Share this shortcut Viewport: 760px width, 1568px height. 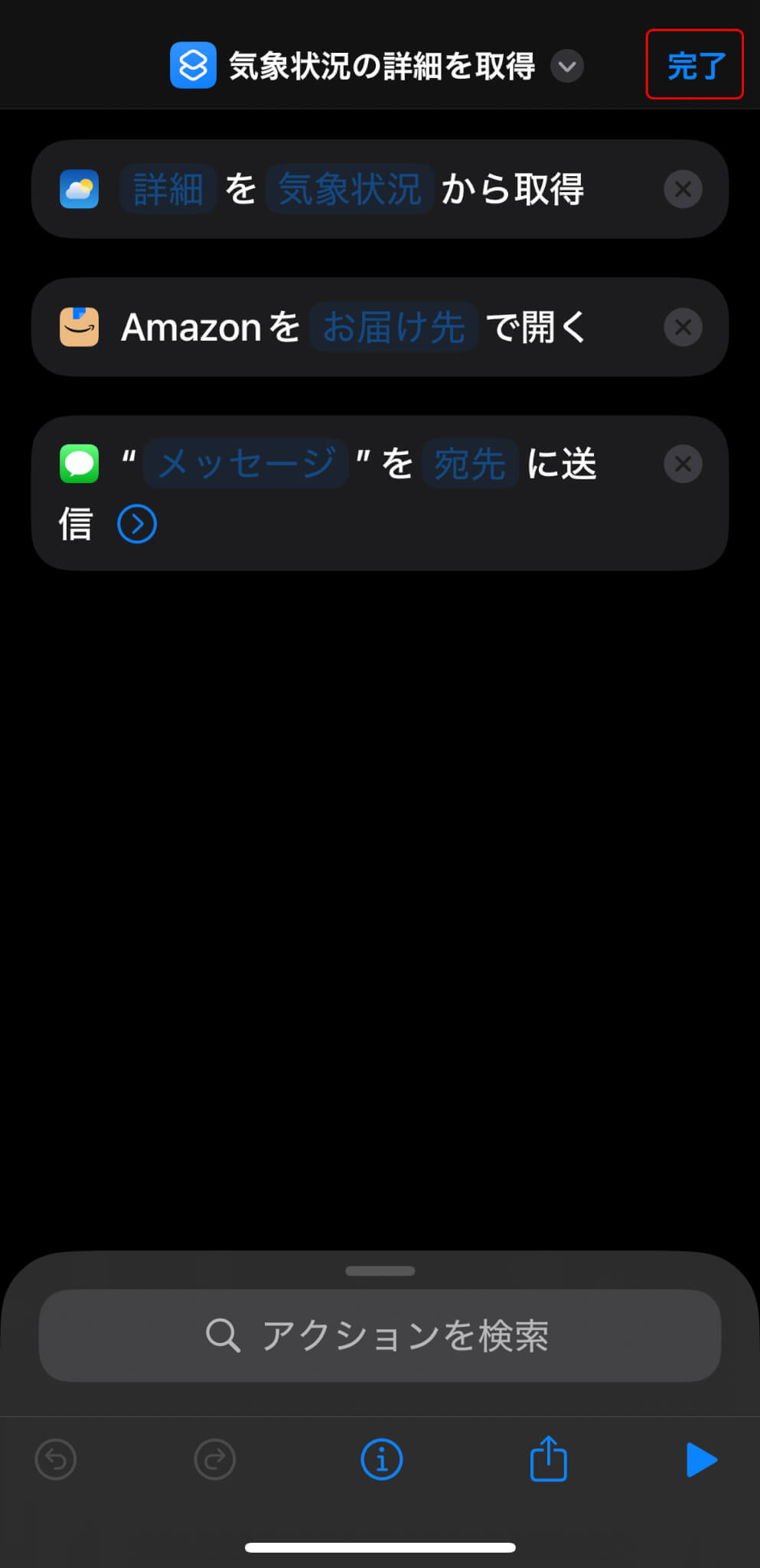[549, 1458]
